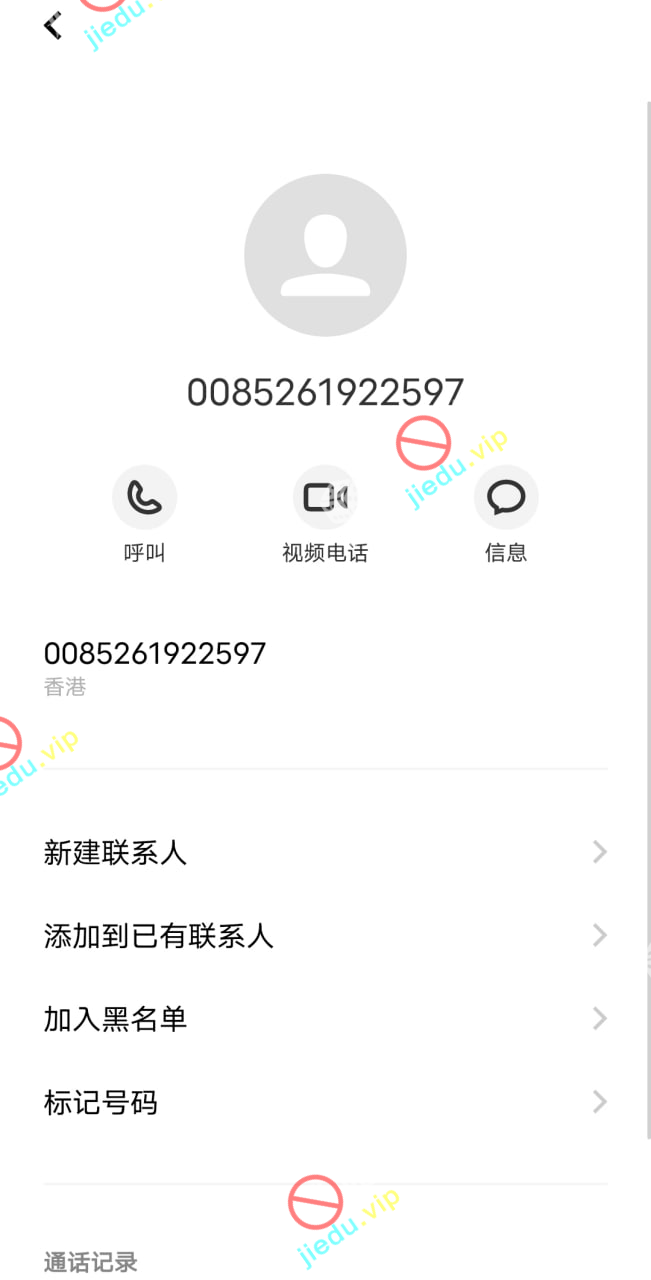Image resolution: width=651 pixels, height=1280 pixels.
Task: Go back using the top-left arrow
Action: pyautogui.click(x=53, y=26)
